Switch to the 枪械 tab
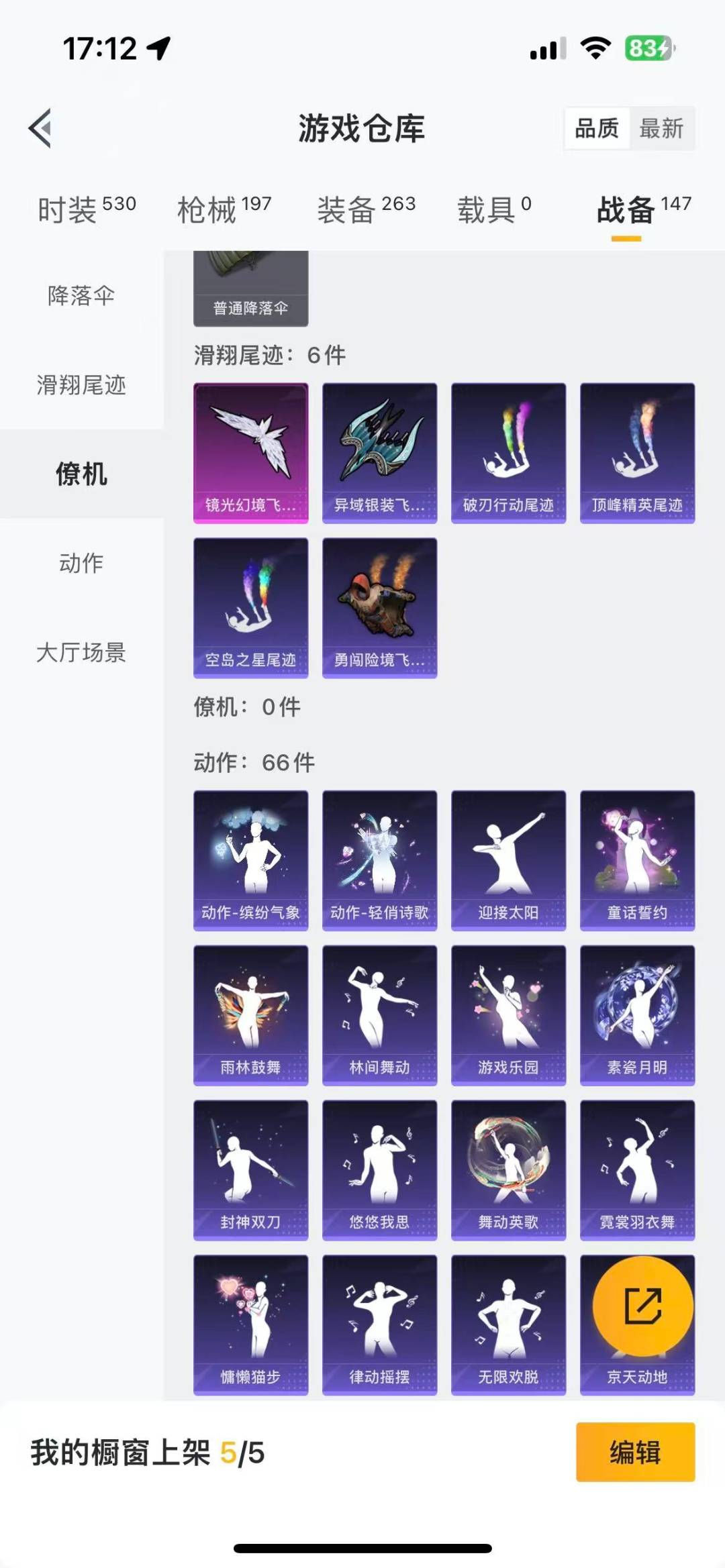The image size is (725, 1568). [224, 209]
